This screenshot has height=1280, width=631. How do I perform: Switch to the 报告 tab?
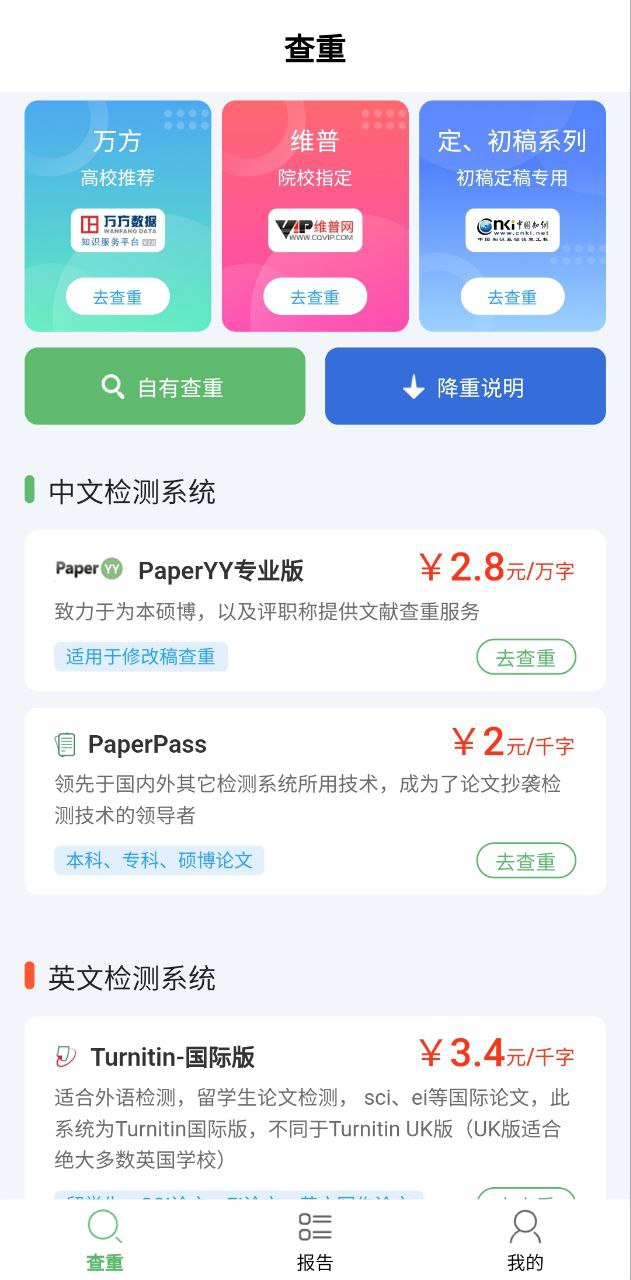point(314,1240)
